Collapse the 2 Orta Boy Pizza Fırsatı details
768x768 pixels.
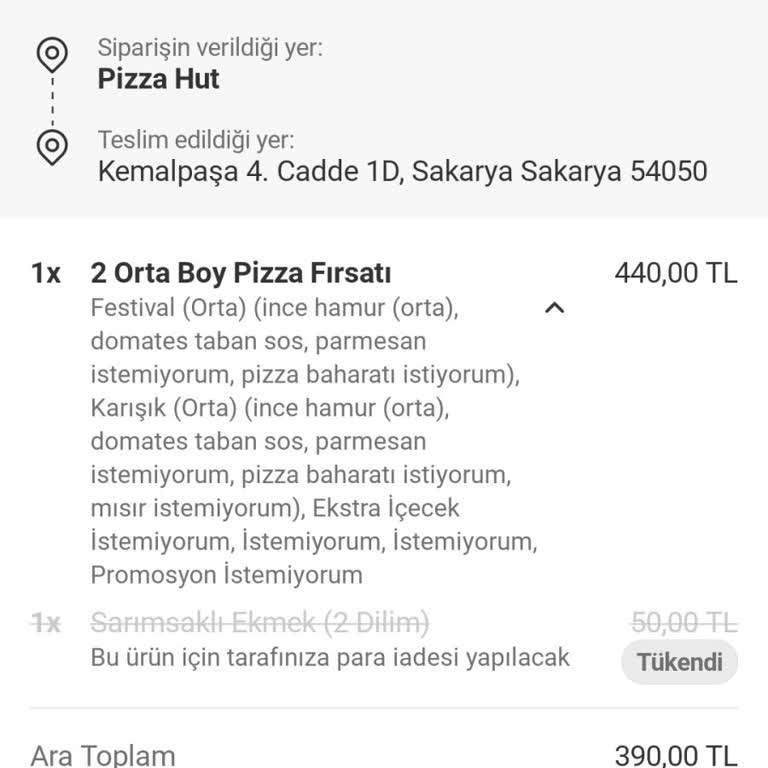[x=554, y=308]
